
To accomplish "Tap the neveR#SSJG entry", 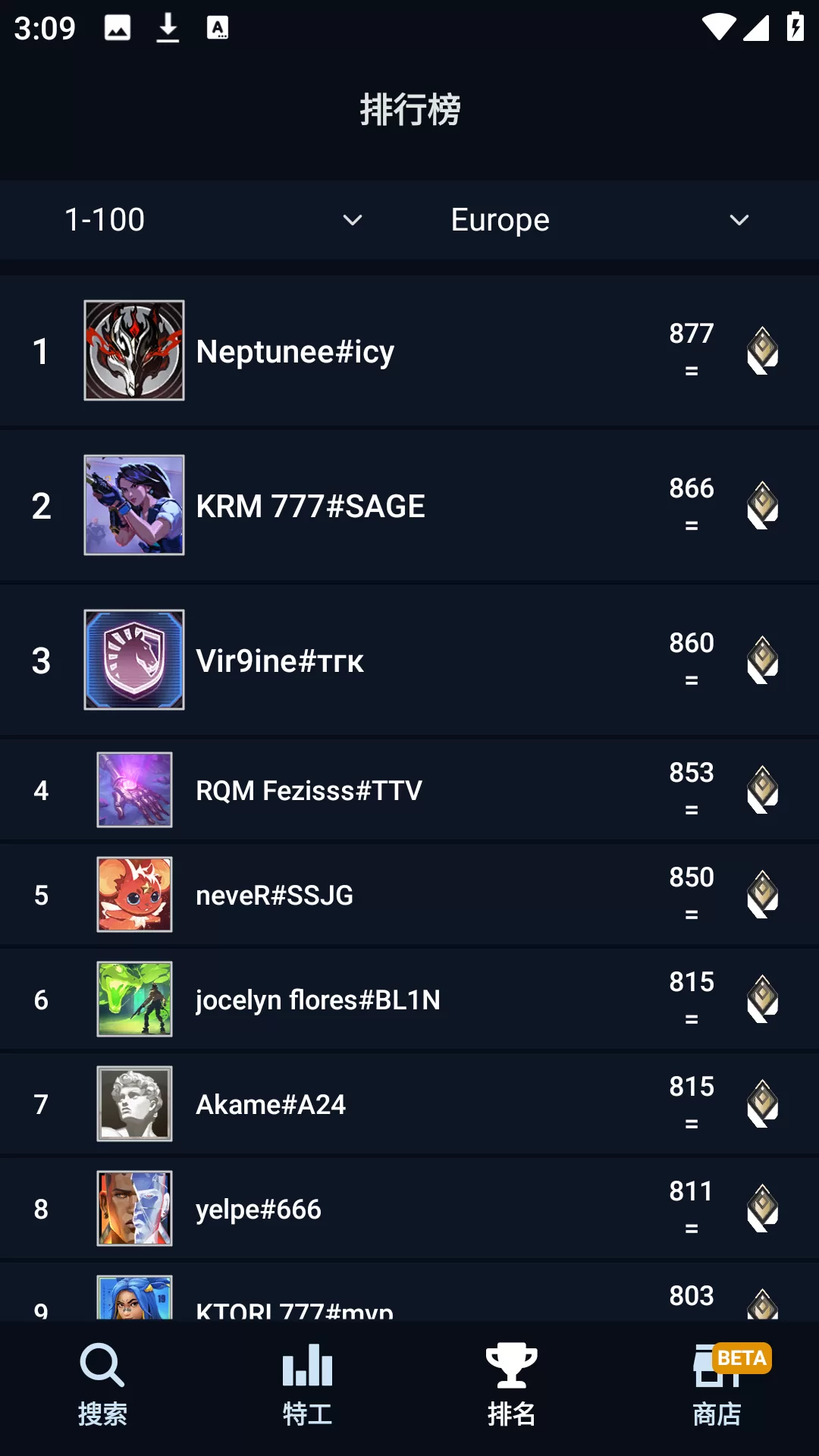I will pyautogui.click(x=409, y=895).
